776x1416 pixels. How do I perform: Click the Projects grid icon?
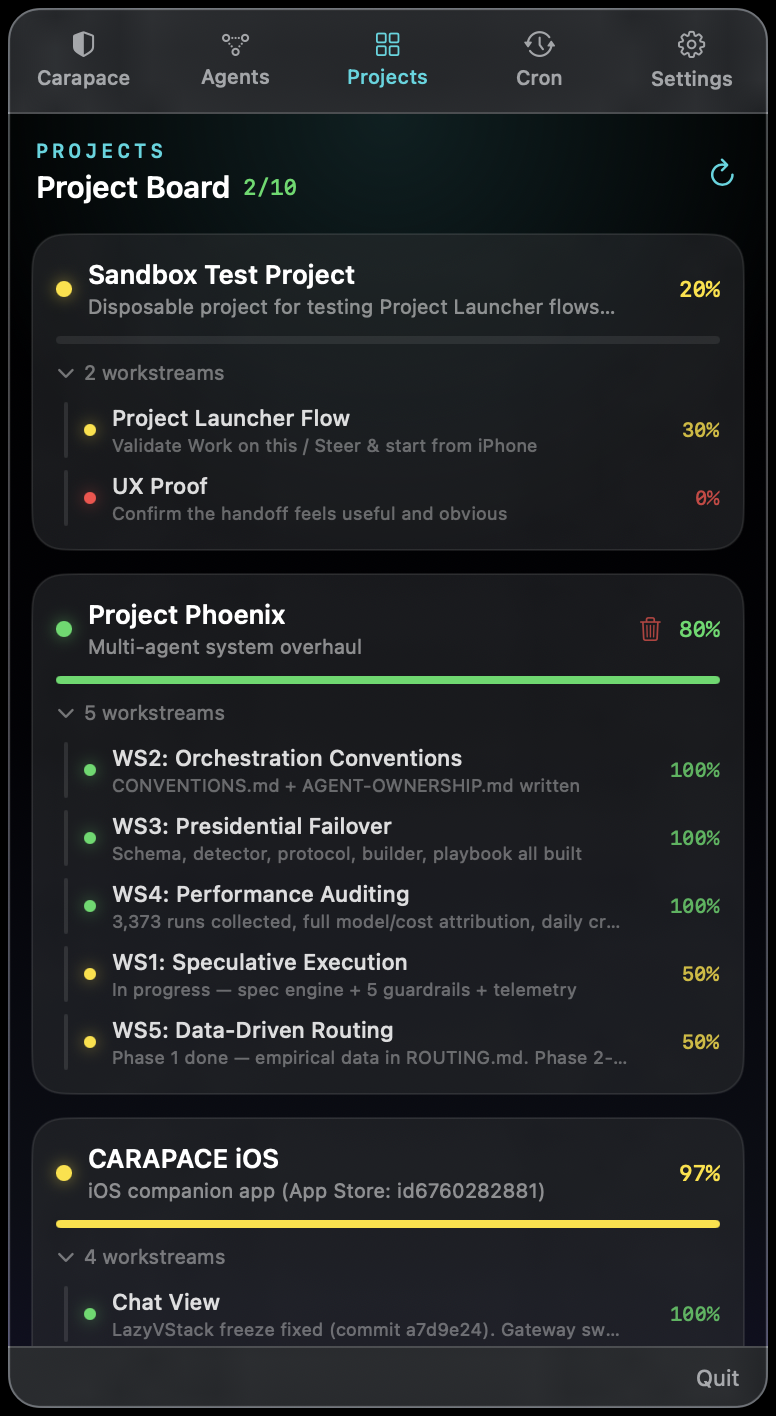point(387,45)
